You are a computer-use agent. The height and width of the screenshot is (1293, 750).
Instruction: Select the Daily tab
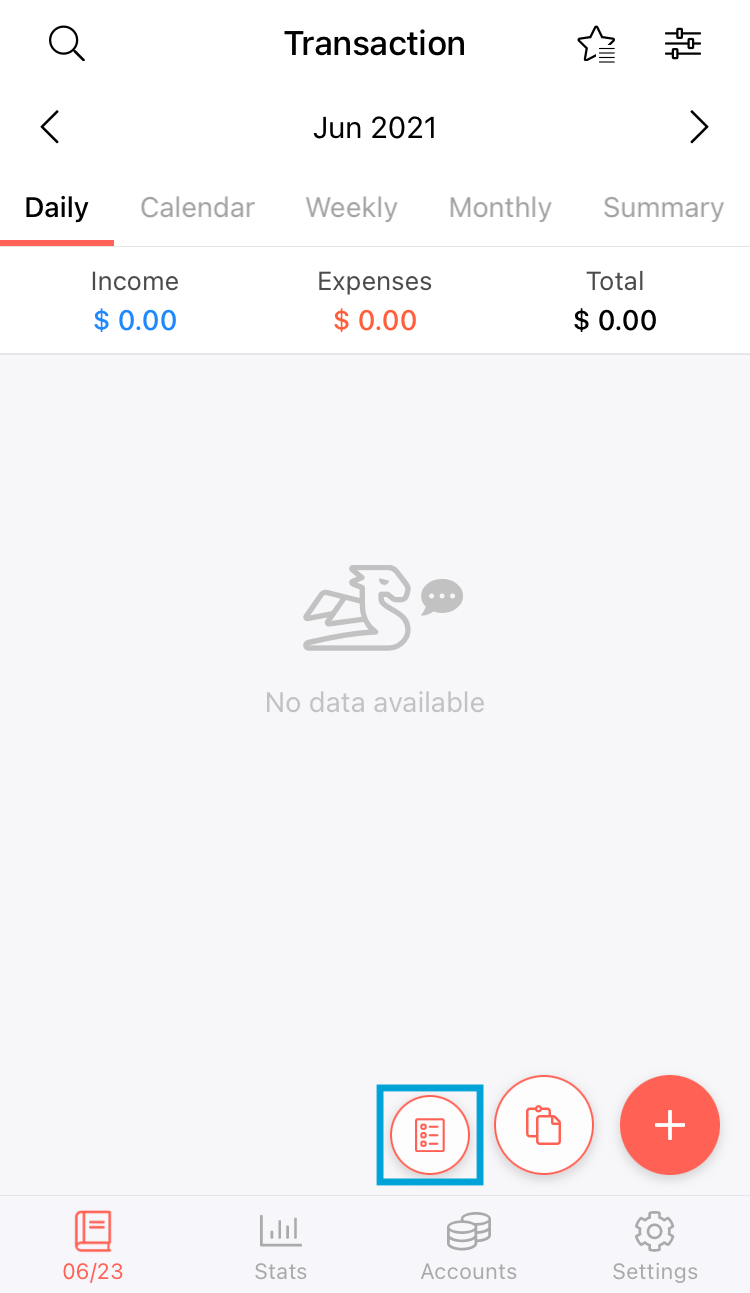[57, 208]
